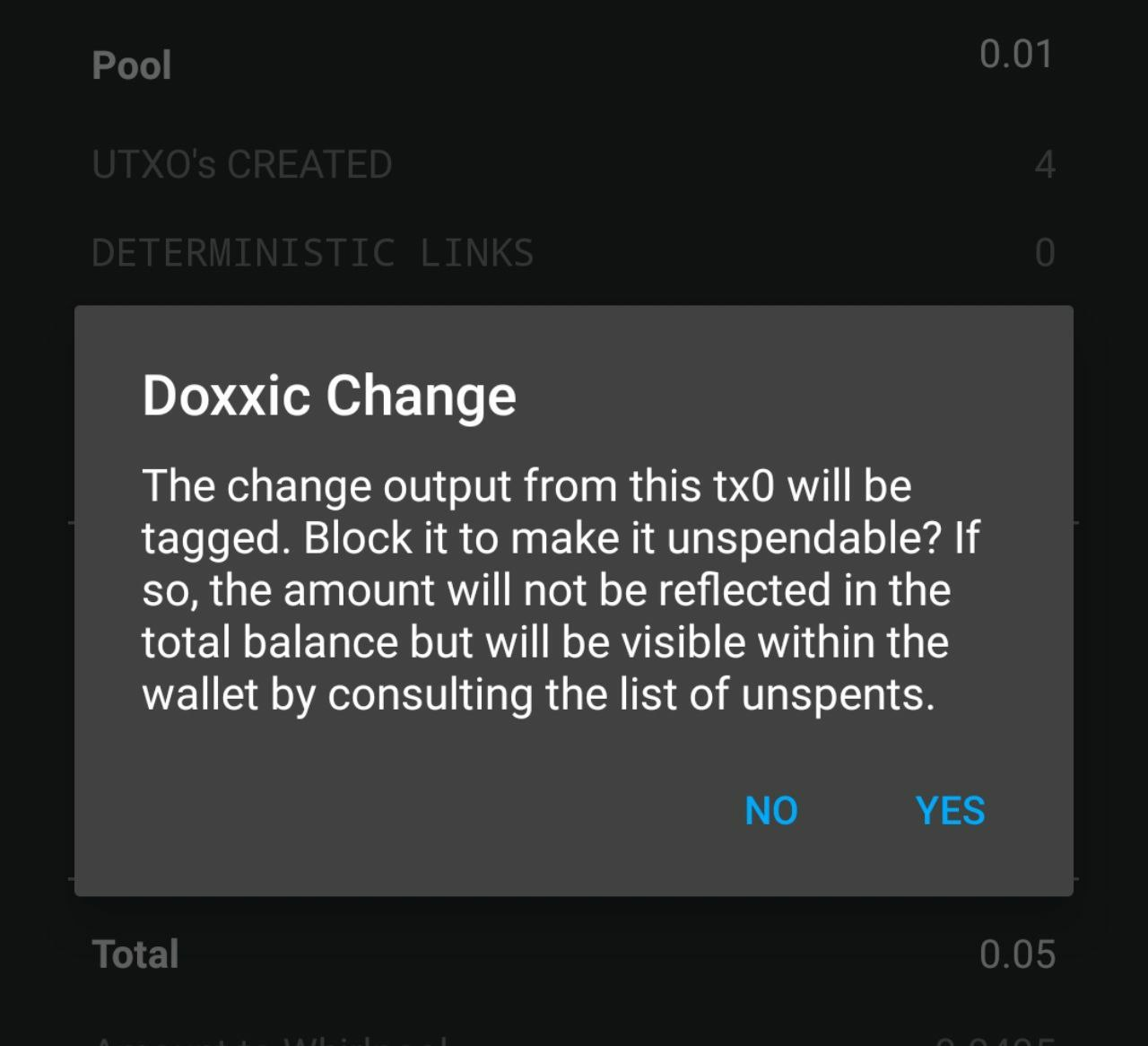Tap YES to block the change output
Screen dimensions: 1148x1046
point(950,811)
